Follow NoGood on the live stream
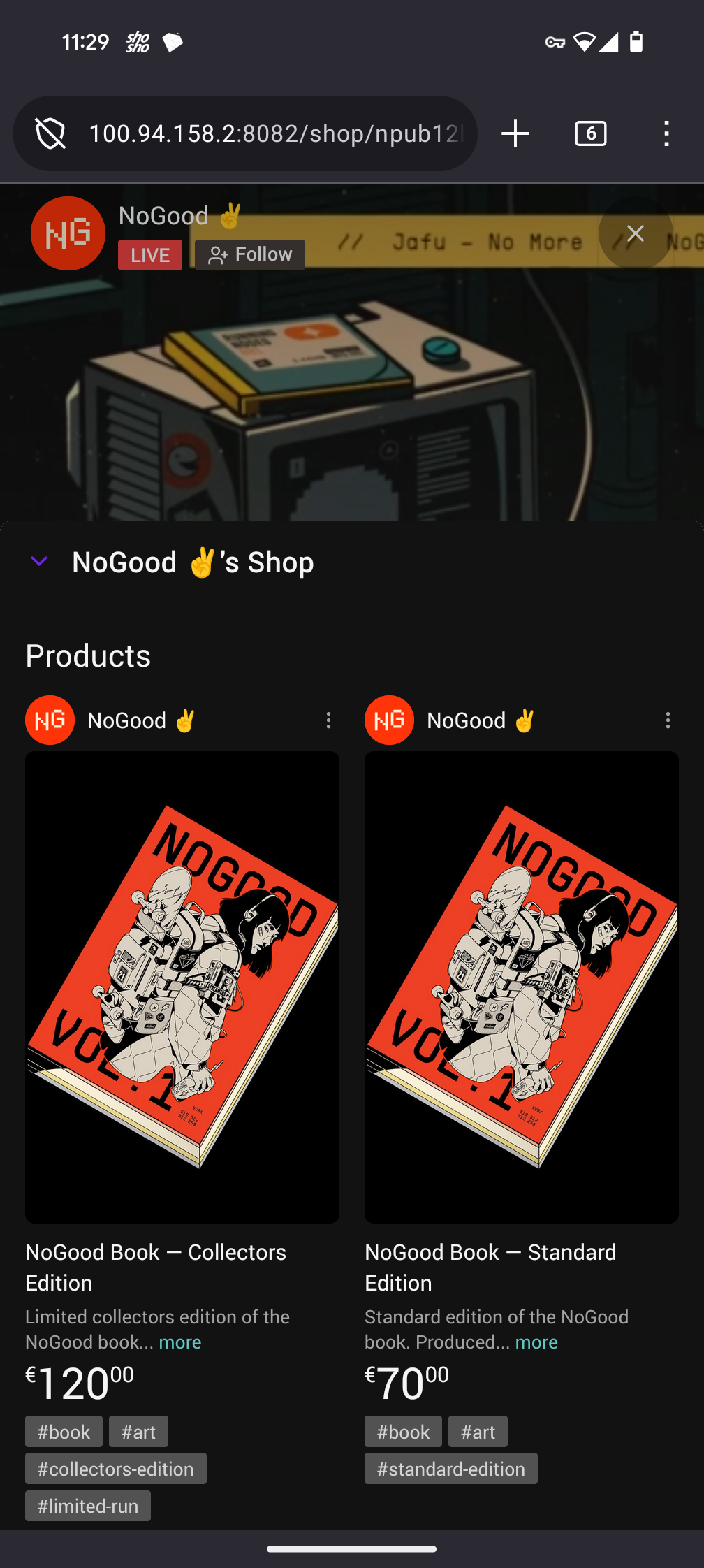 tap(250, 254)
